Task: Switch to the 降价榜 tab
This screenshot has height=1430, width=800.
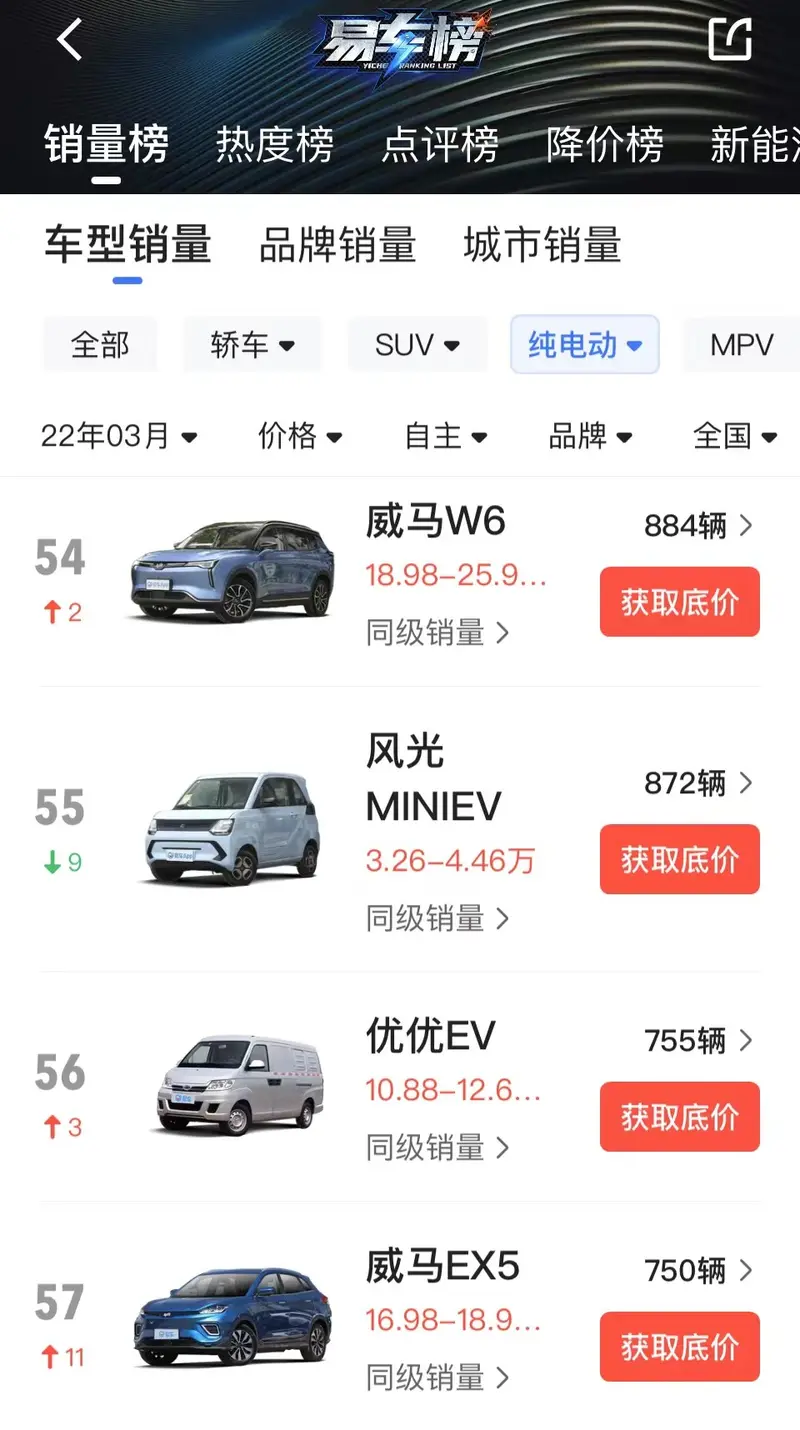Action: pos(605,146)
